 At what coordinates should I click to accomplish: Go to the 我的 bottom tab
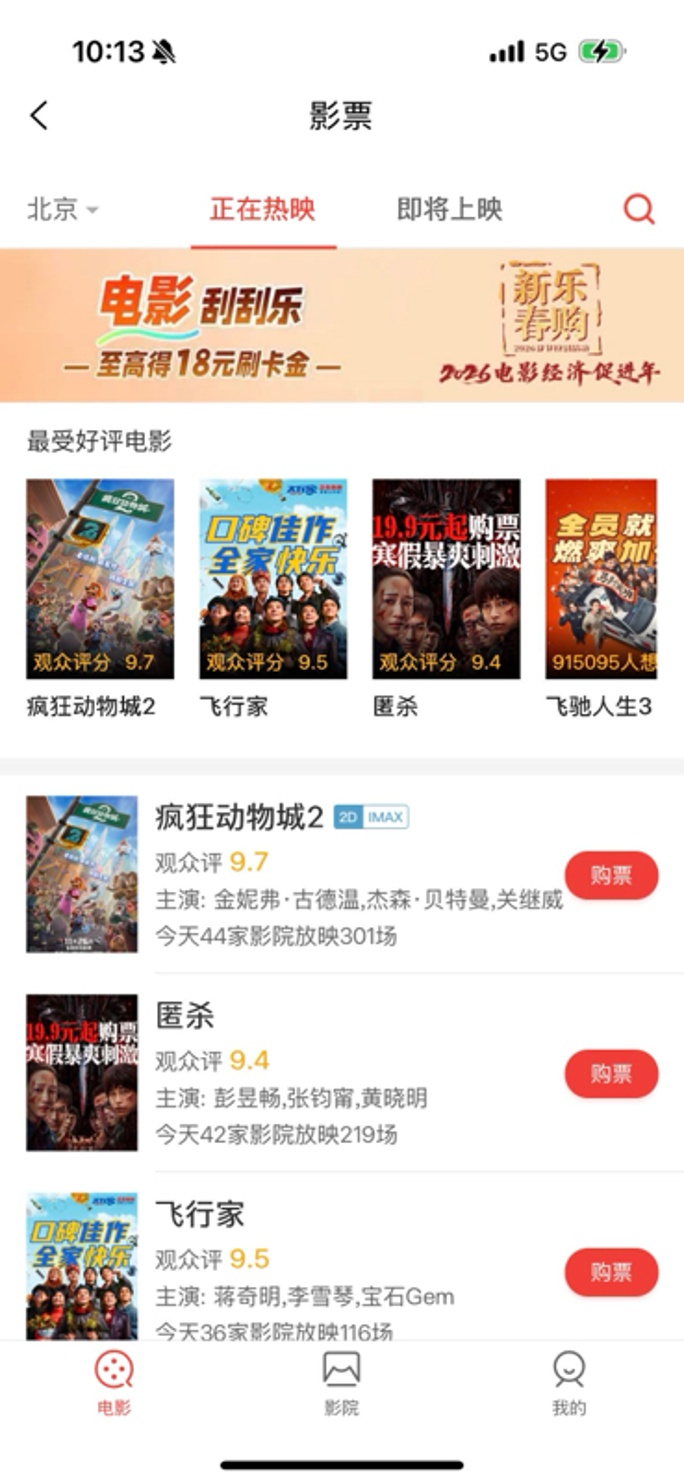click(x=569, y=1383)
